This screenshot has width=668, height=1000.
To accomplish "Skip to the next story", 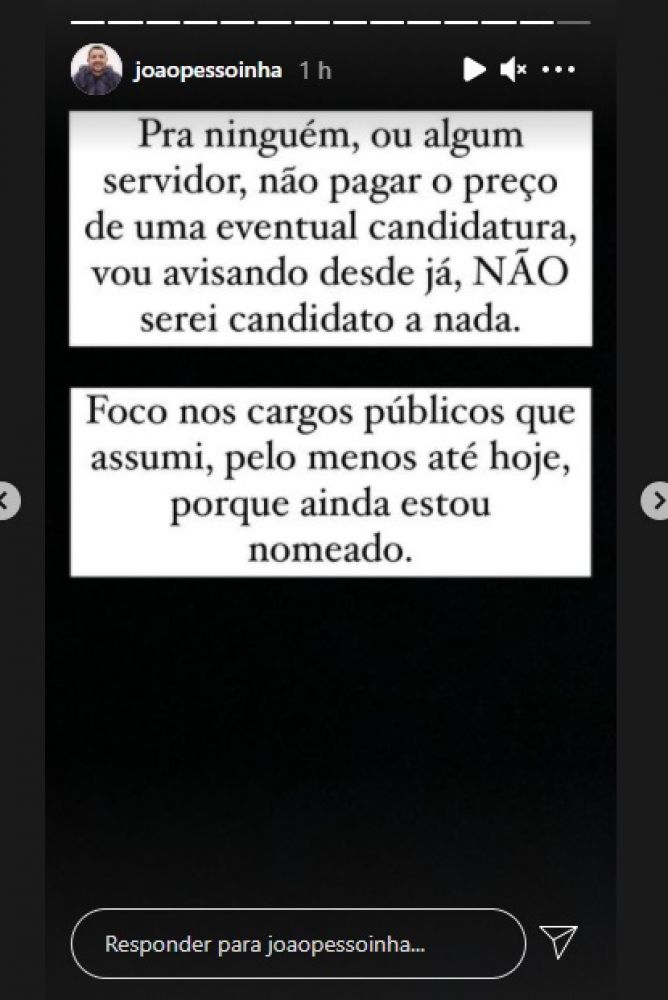I will pyautogui.click(x=658, y=499).
